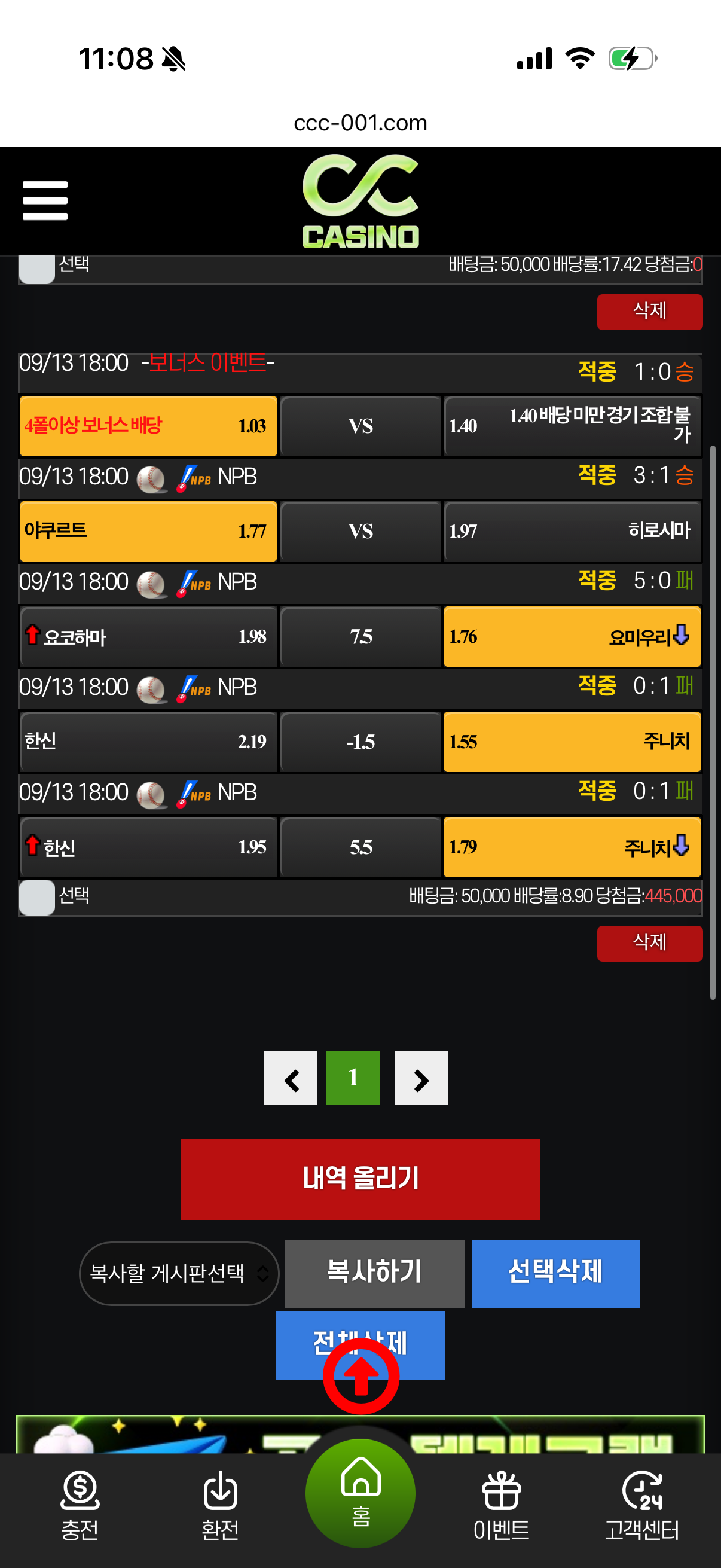Screen dimensions: 721x1568
Task: Open the 환전 tab
Action: click(219, 1505)
